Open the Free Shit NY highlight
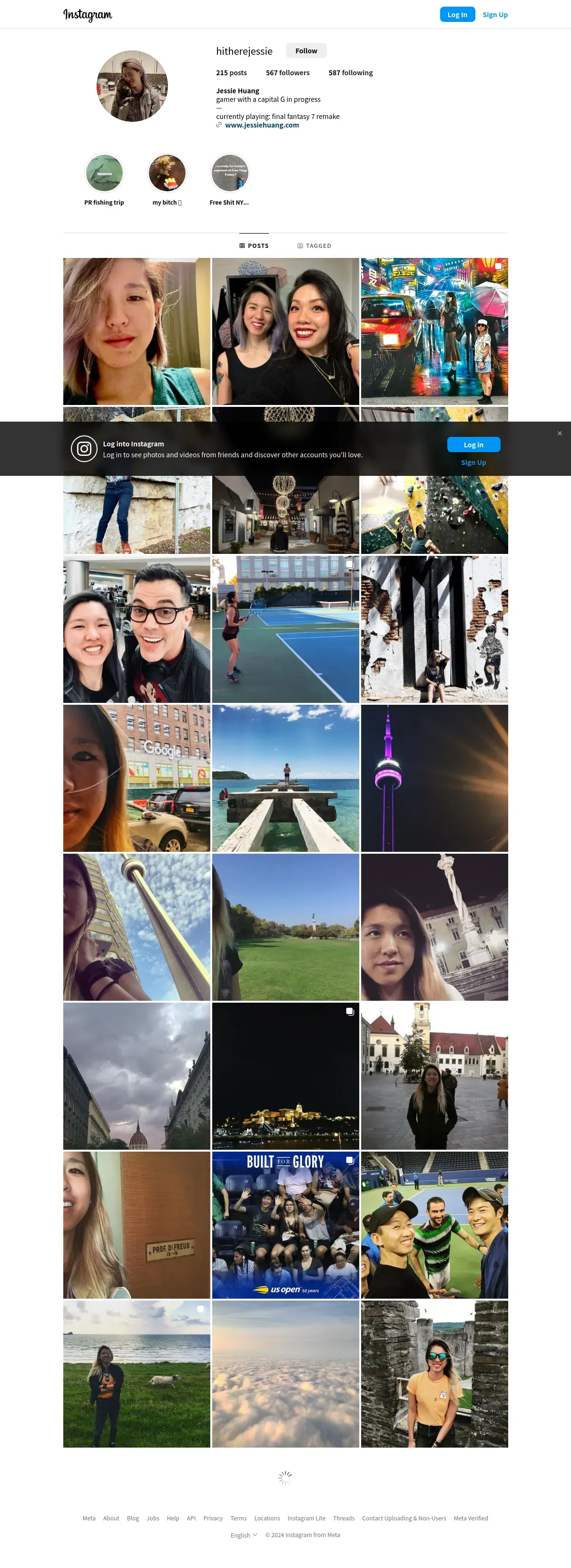The height and width of the screenshot is (1568, 571). point(229,174)
